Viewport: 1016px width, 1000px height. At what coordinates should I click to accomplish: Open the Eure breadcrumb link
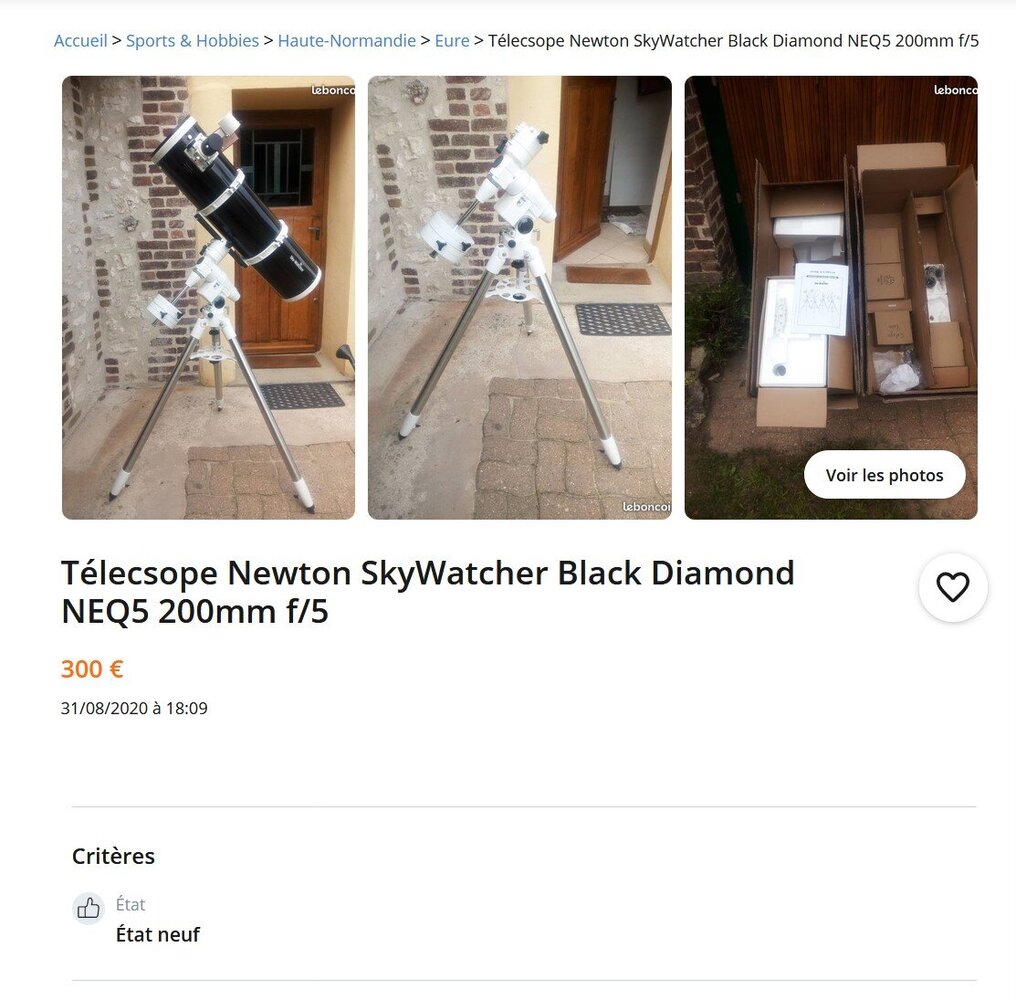[x=452, y=41]
